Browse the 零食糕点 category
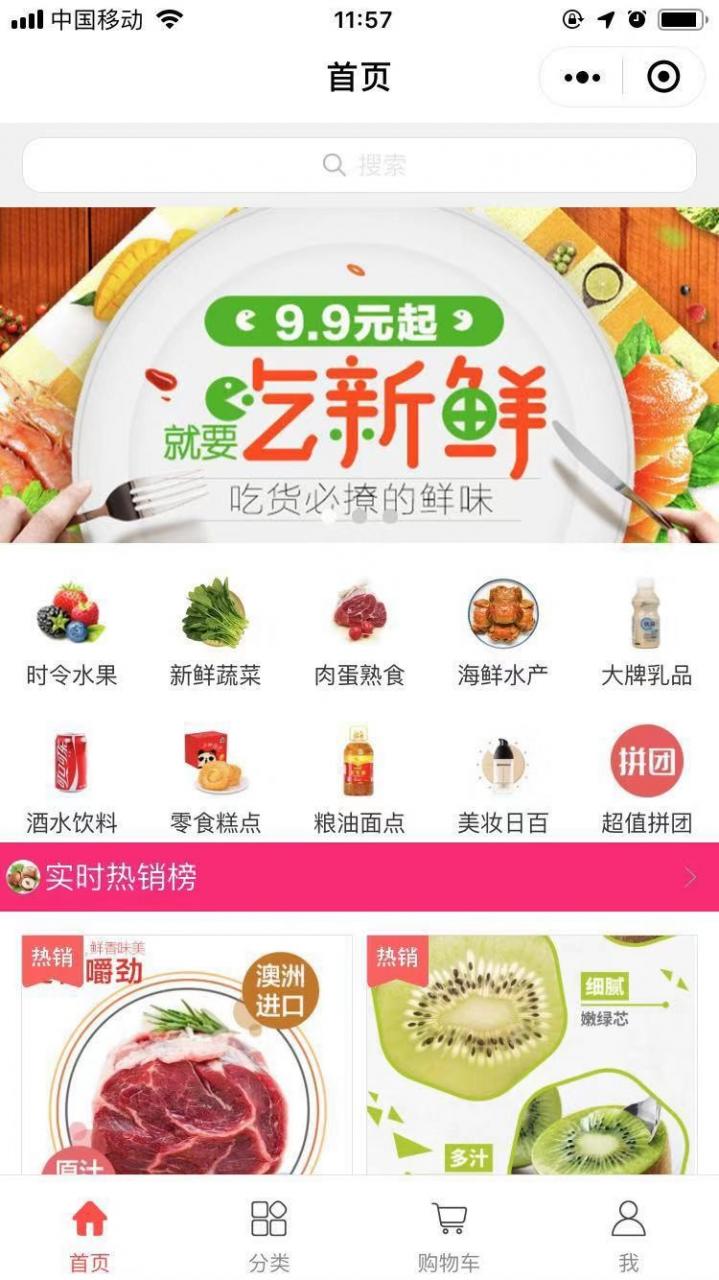 [215, 780]
